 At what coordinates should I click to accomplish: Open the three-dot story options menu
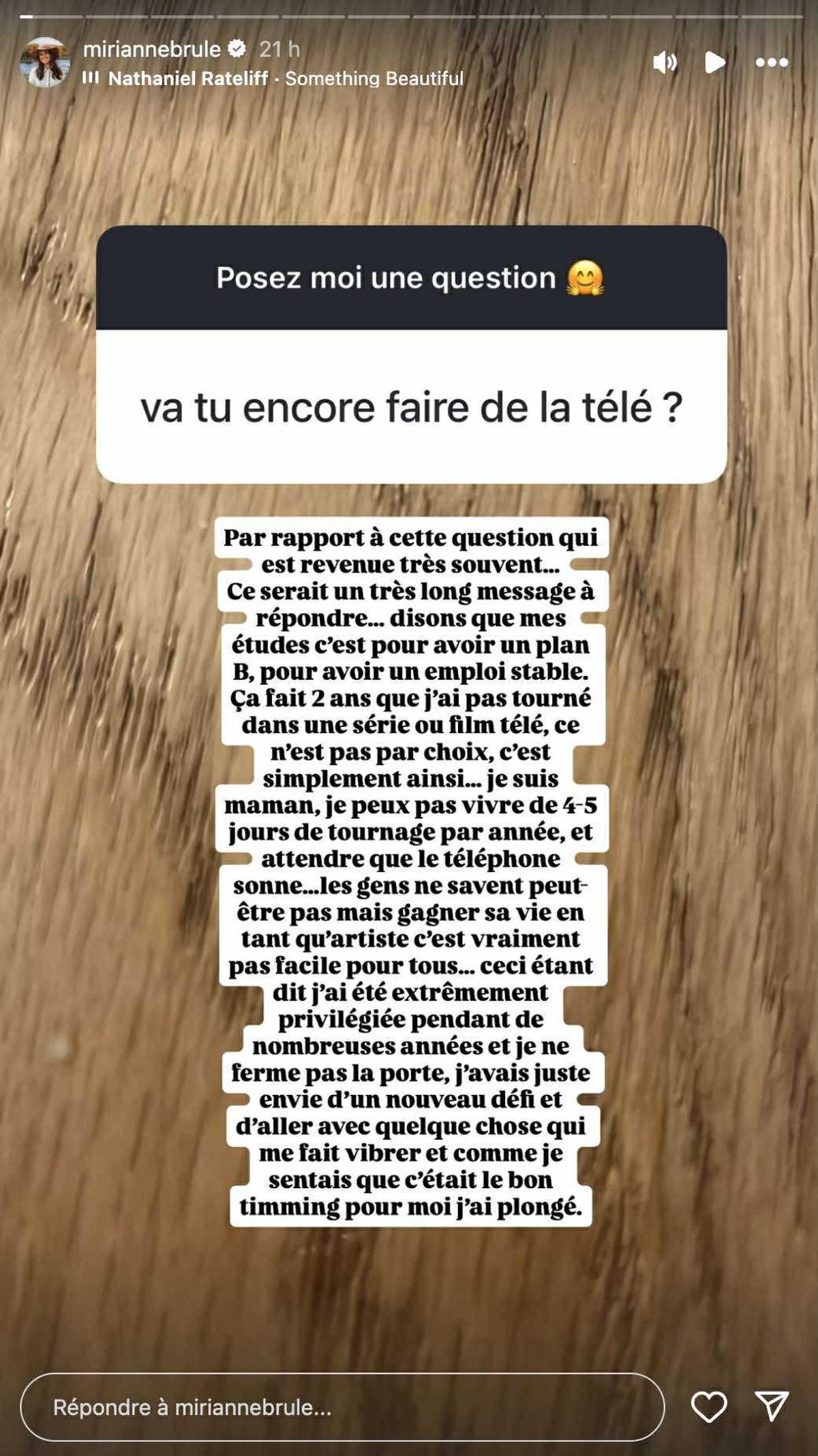772,63
